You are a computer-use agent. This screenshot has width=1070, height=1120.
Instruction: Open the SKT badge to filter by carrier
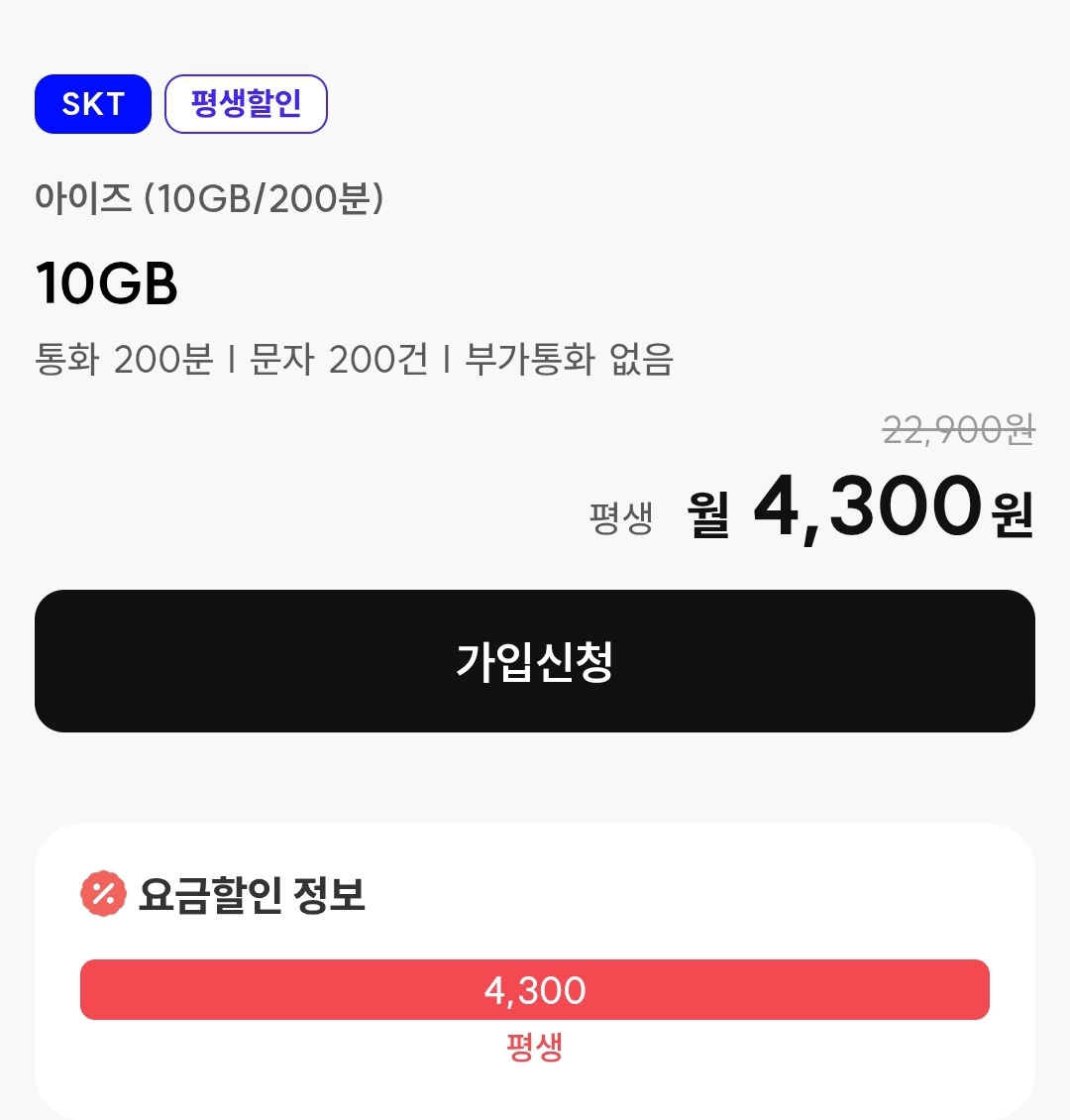[x=92, y=104]
